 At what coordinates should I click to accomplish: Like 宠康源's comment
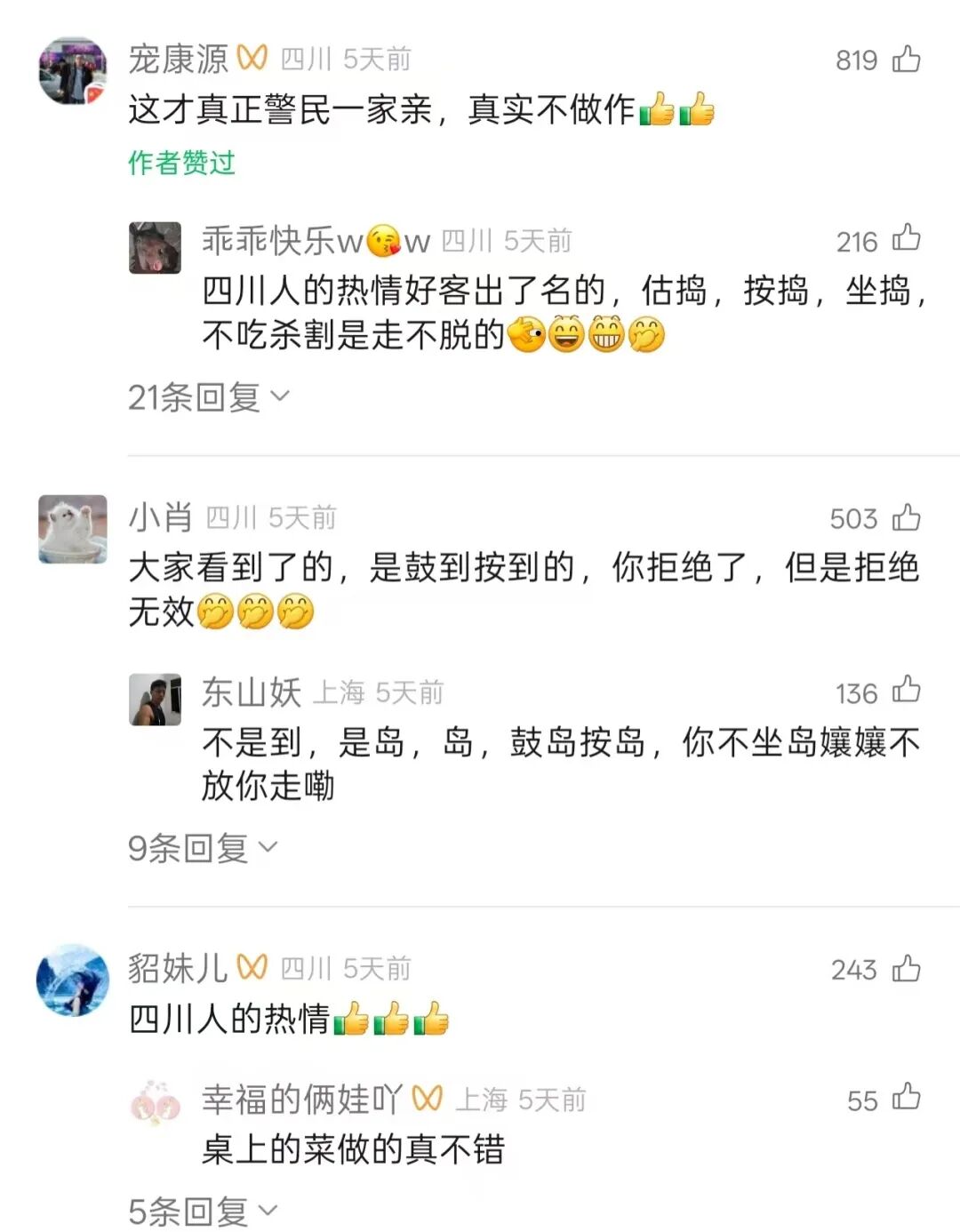click(906, 60)
